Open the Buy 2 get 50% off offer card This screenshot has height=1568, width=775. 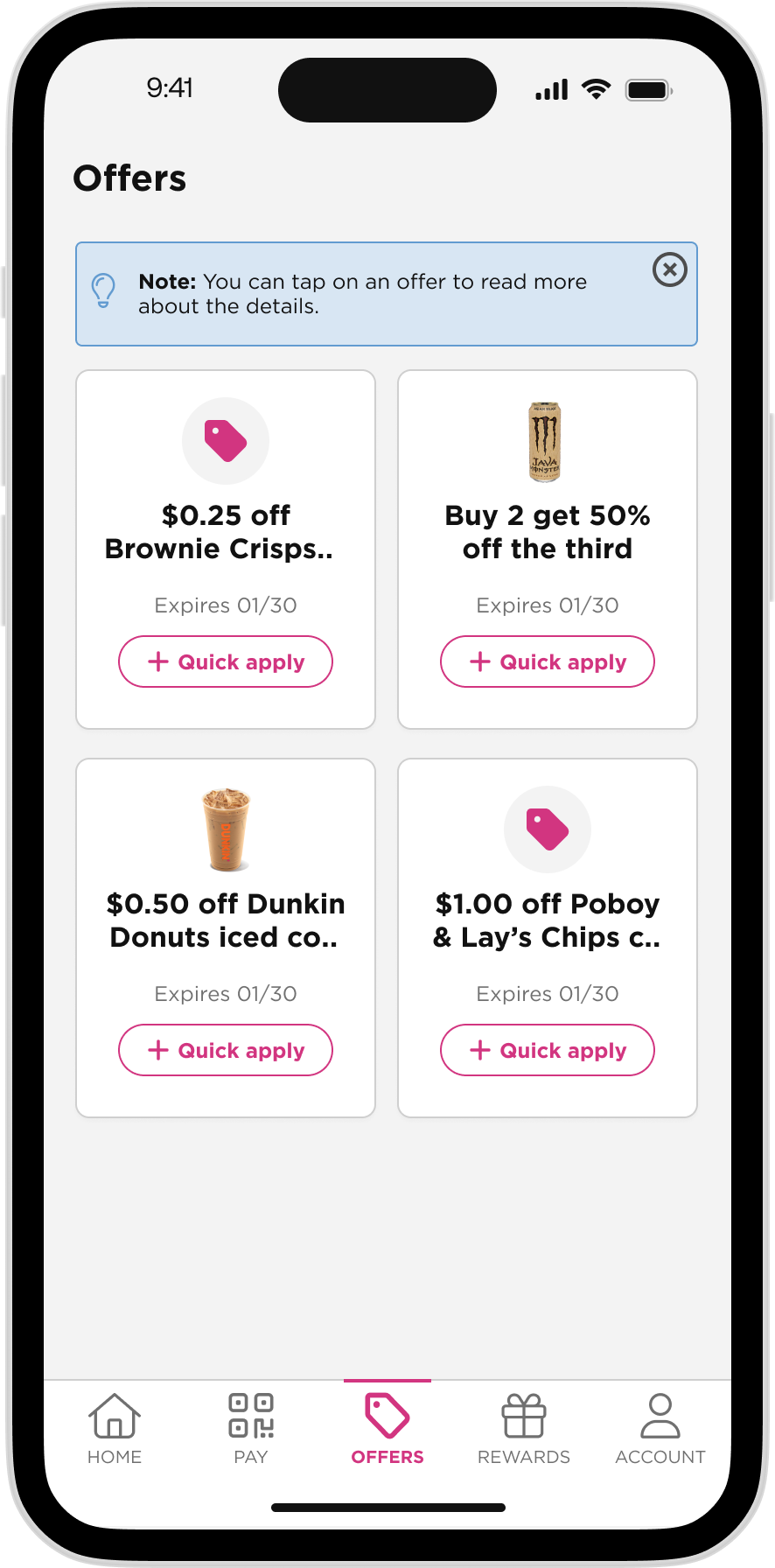click(x=547, y=532)
